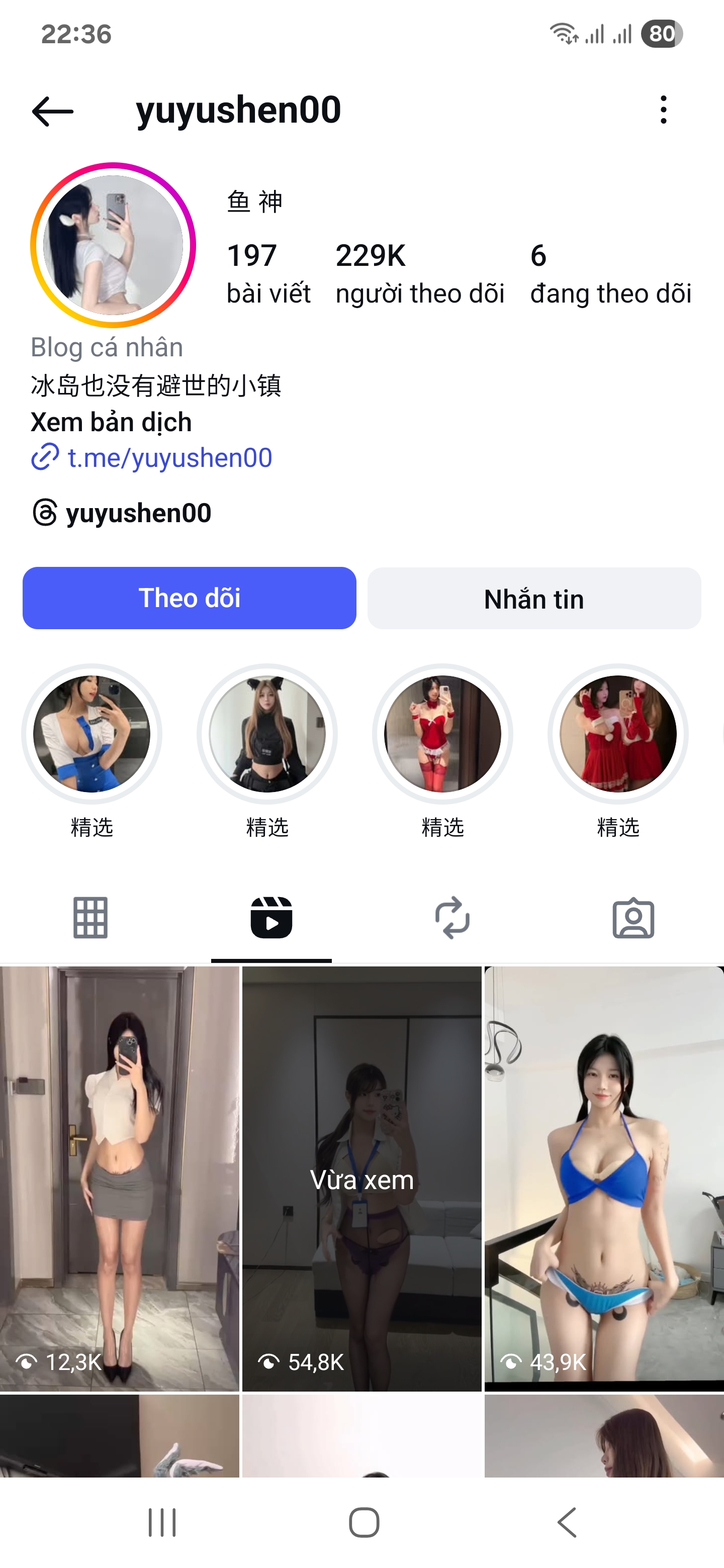
Task: Open the reel marked Vừa xem
Action: tap(361, 1178)
